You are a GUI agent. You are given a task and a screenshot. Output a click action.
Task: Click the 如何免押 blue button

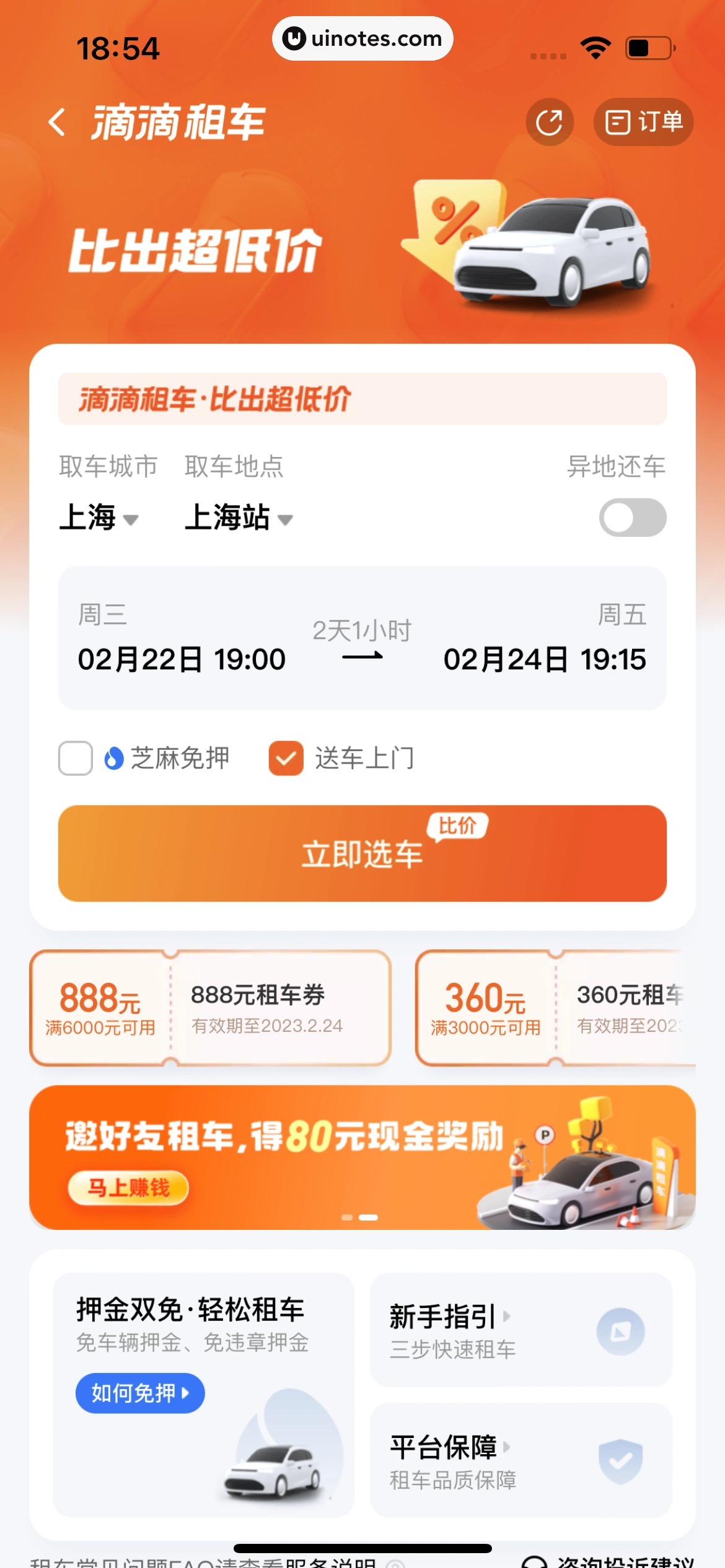[x=139, y=1393]
